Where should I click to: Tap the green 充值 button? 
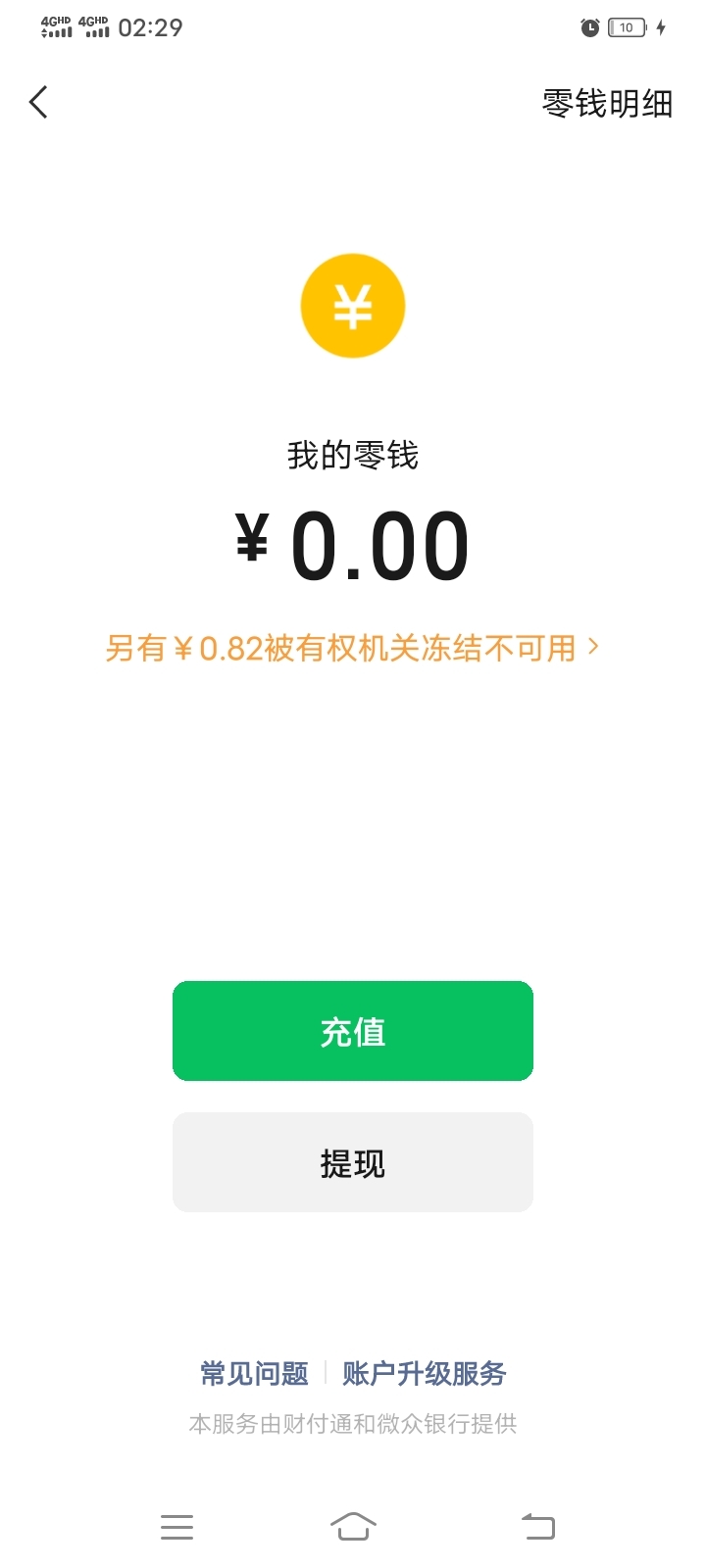point(353,1031)
